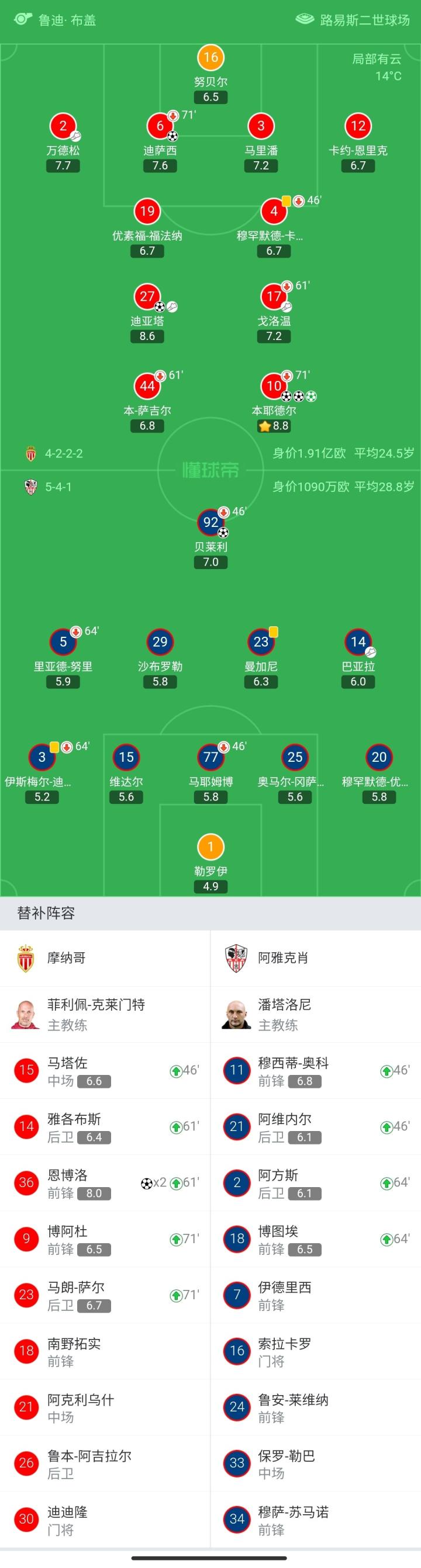The image size is (421, 1568).
Task: View goalkeeper 勒罗伊's details
Action: 211,847
